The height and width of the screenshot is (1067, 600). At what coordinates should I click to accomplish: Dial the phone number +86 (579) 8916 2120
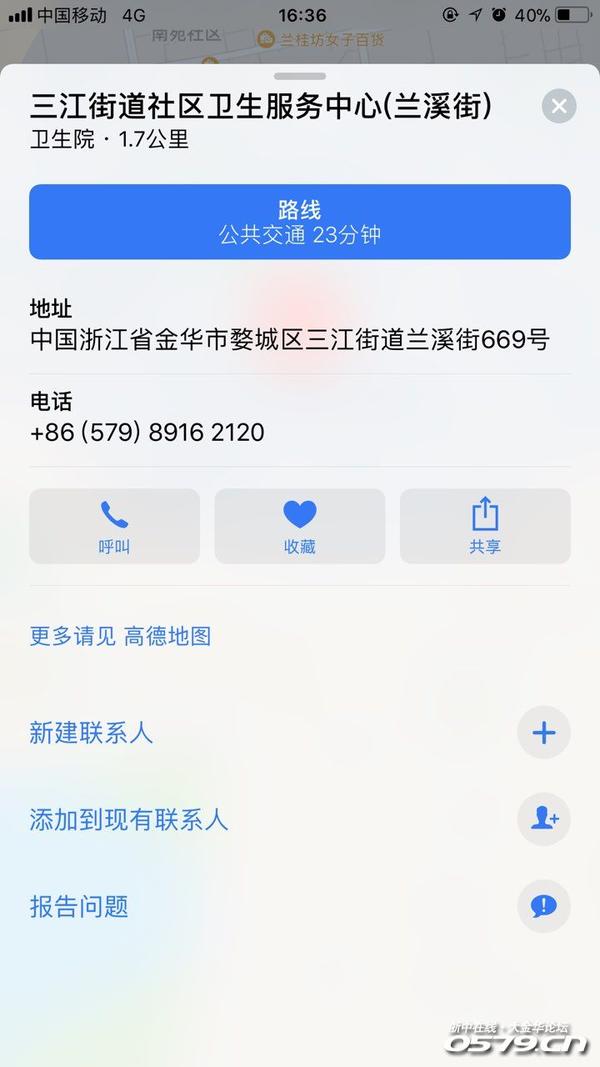click(x=148, y=432)
